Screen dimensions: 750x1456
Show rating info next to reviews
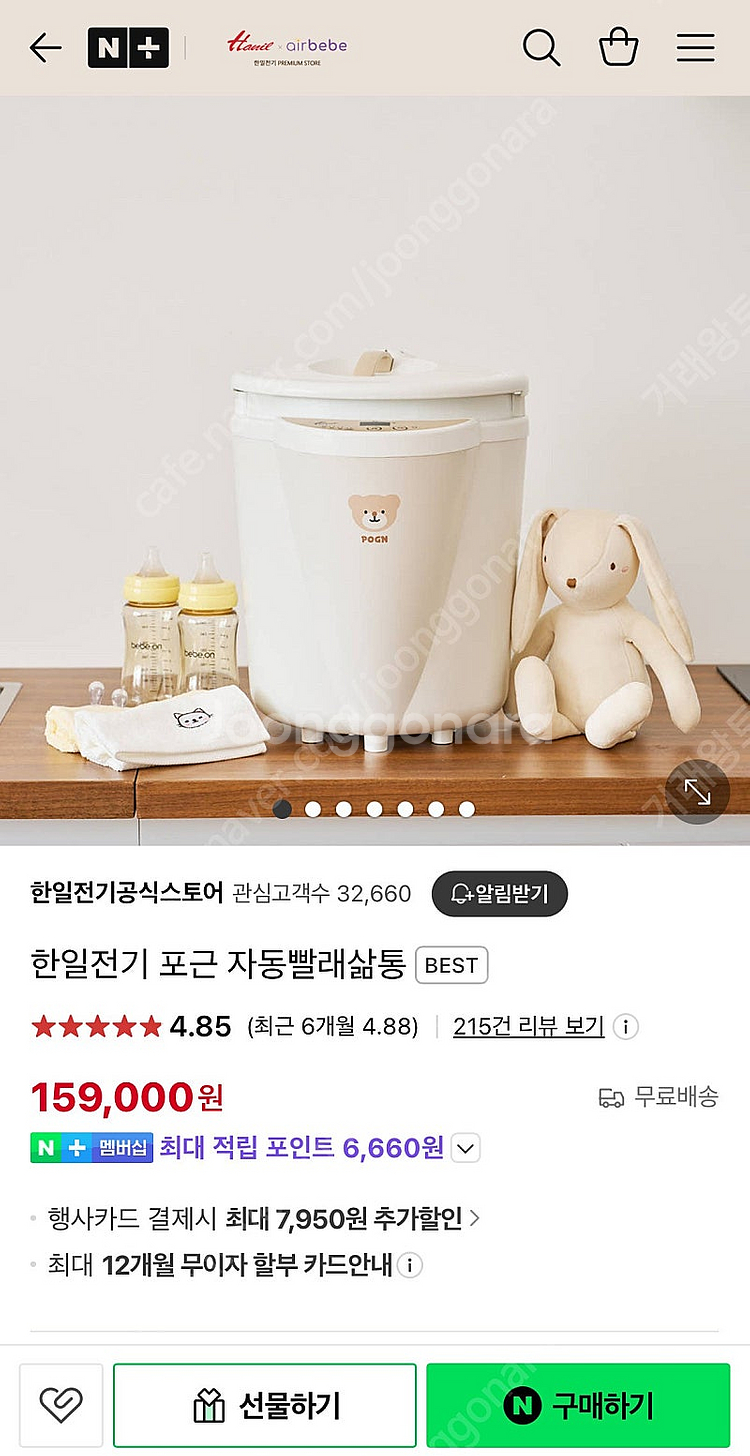(x=626, y=1026)
